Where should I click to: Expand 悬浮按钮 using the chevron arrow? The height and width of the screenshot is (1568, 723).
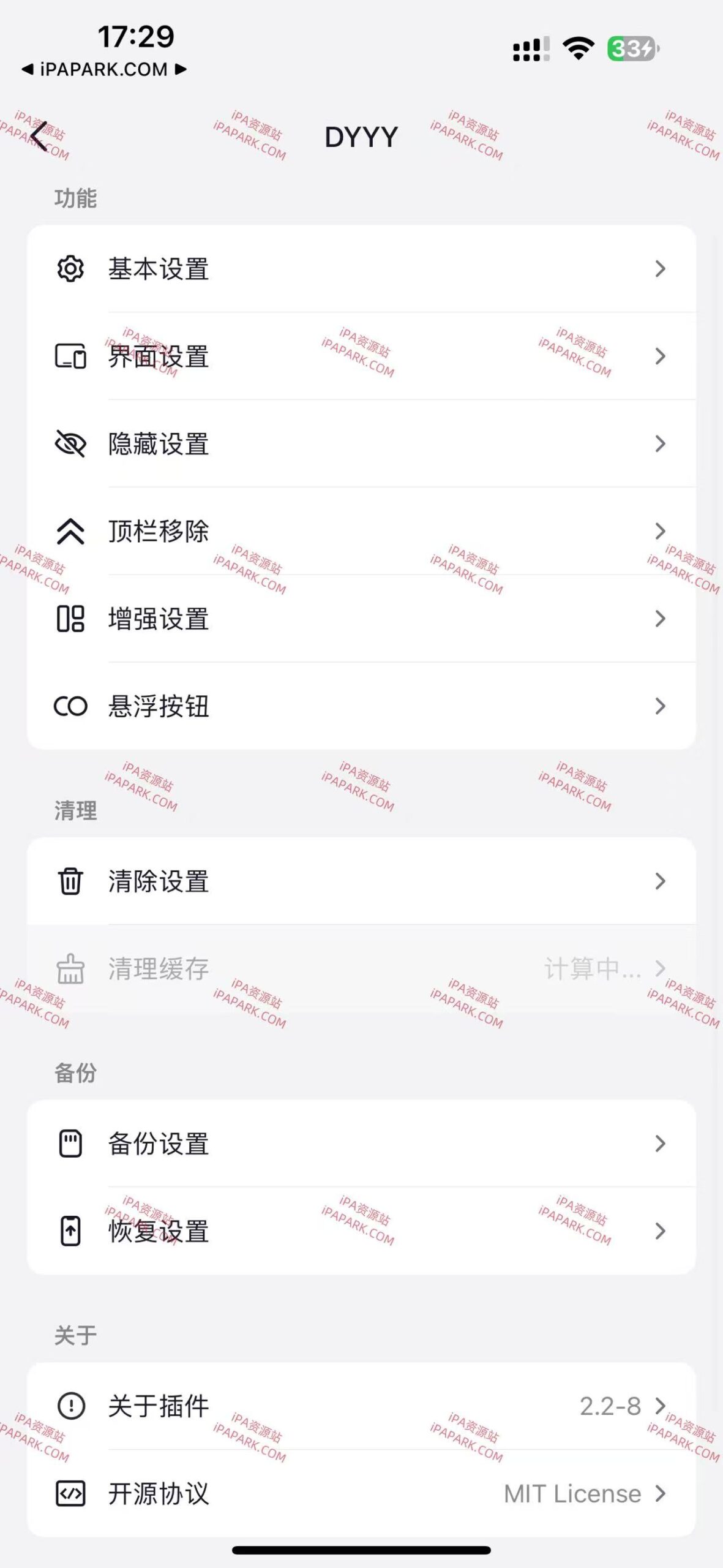[659, 706]
